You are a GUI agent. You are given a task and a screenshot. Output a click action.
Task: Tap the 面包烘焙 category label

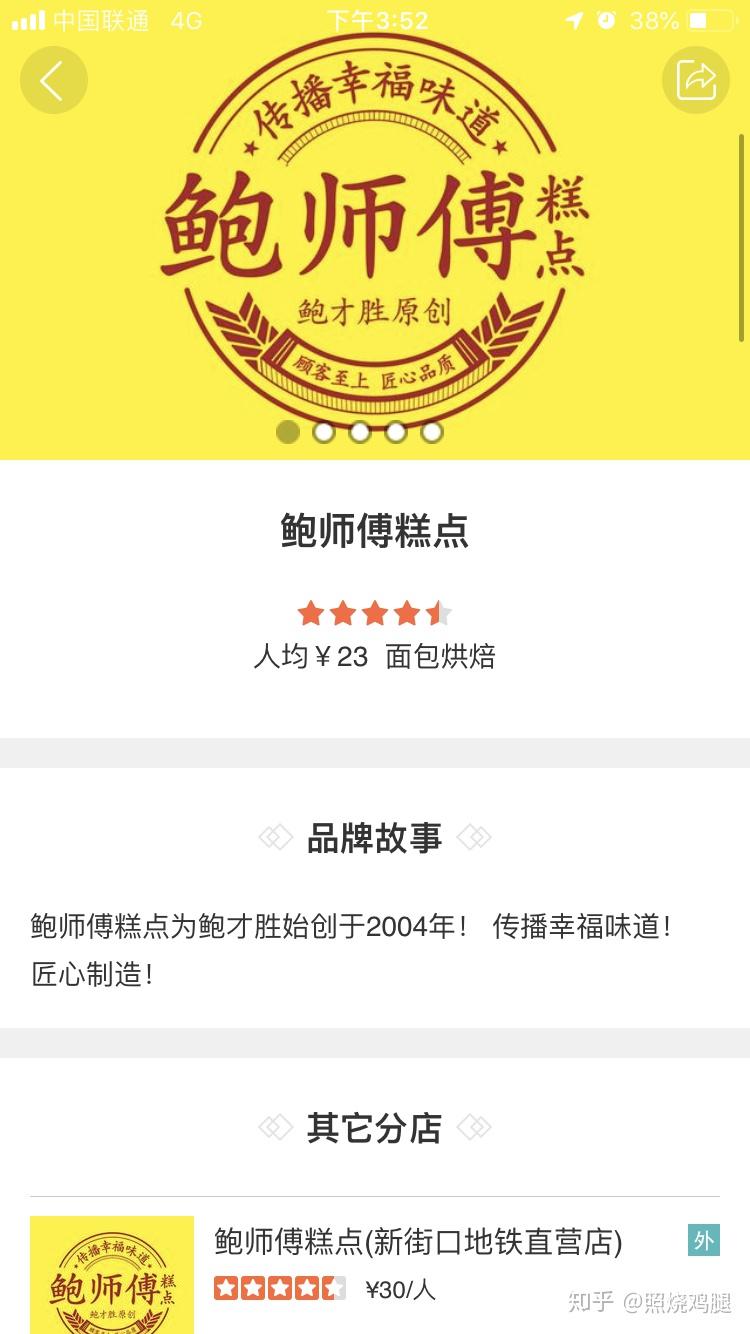pos(442,657)
